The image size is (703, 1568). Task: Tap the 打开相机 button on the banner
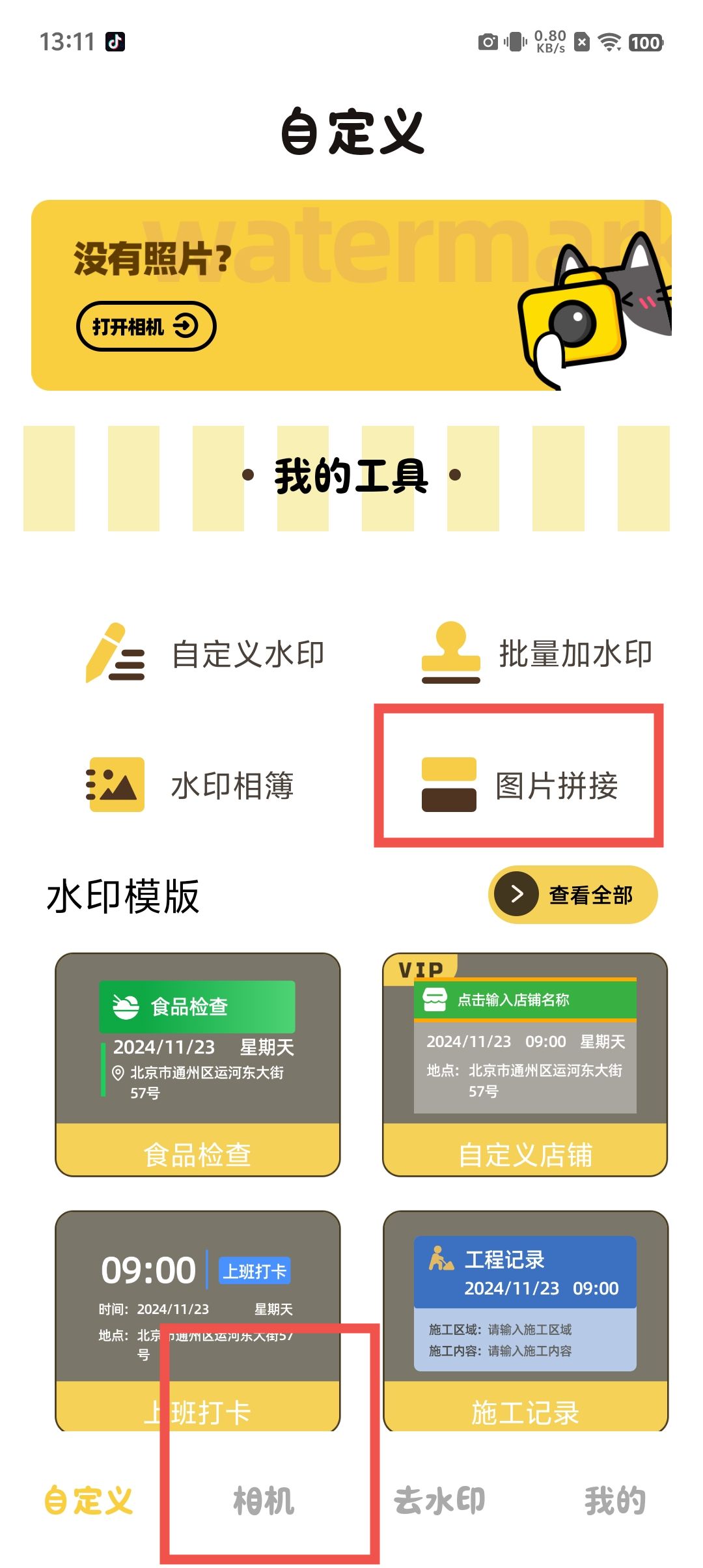coord(146,326)
